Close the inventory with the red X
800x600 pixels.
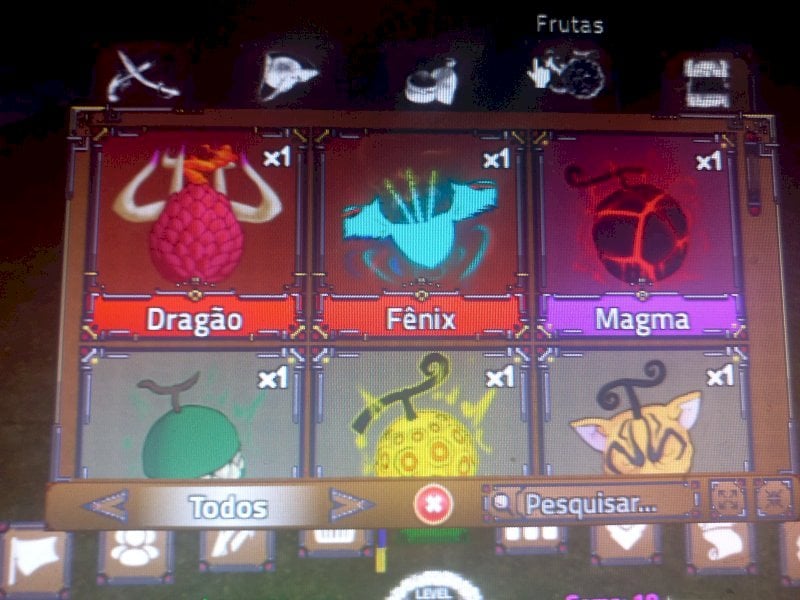[433, 502]
